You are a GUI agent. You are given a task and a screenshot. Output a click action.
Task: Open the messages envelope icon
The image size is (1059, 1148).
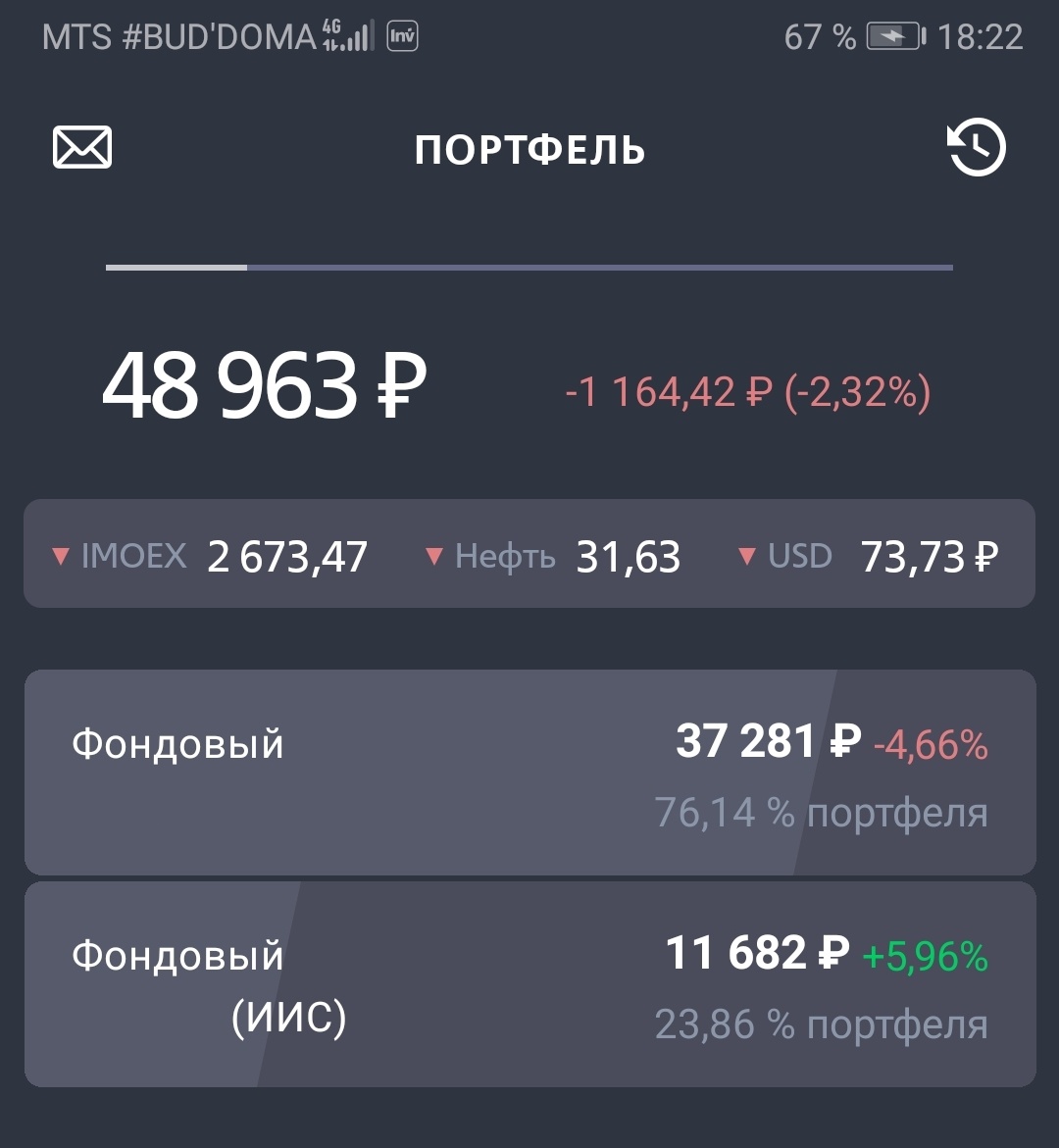(81, 147)
